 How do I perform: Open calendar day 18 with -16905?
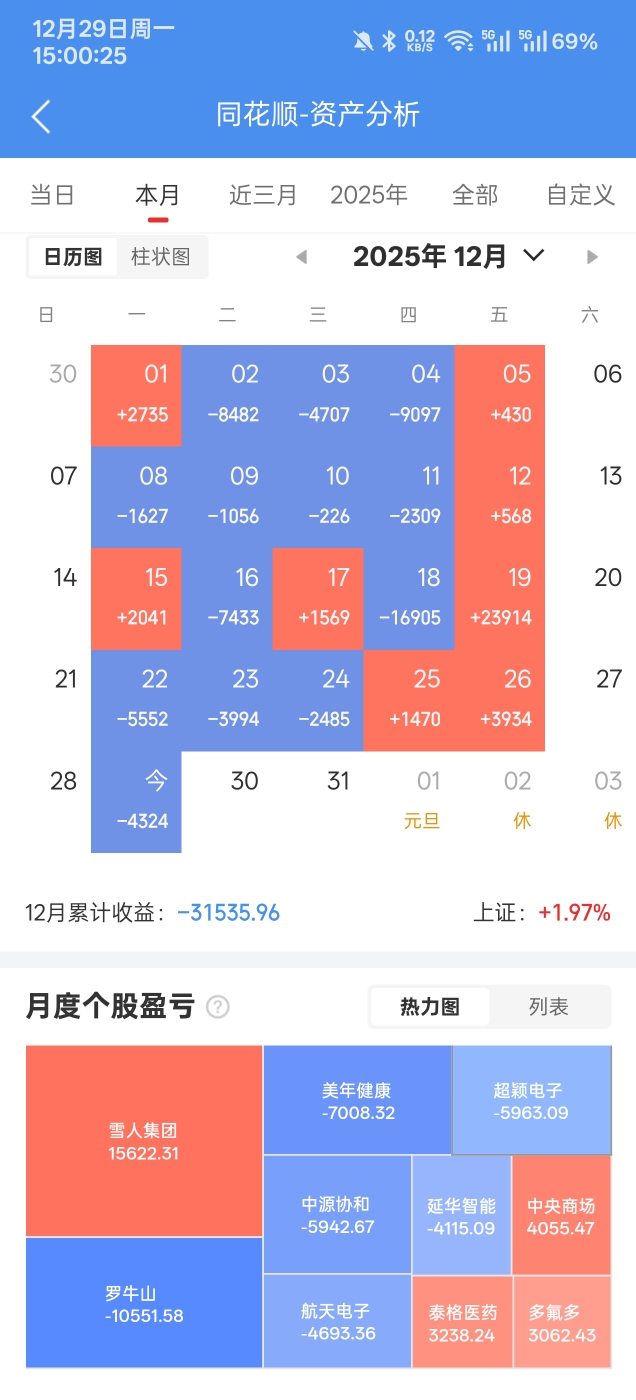click(x=409, y=597)
